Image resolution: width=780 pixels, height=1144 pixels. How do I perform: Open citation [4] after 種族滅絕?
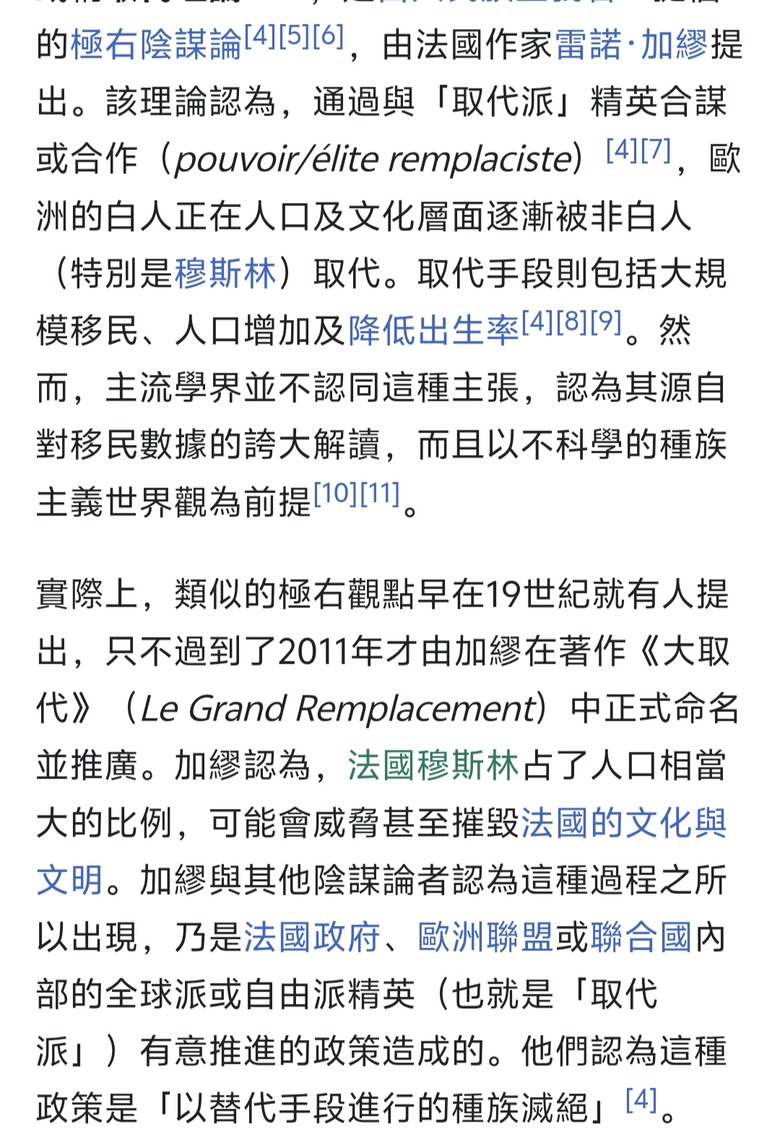641,1099
